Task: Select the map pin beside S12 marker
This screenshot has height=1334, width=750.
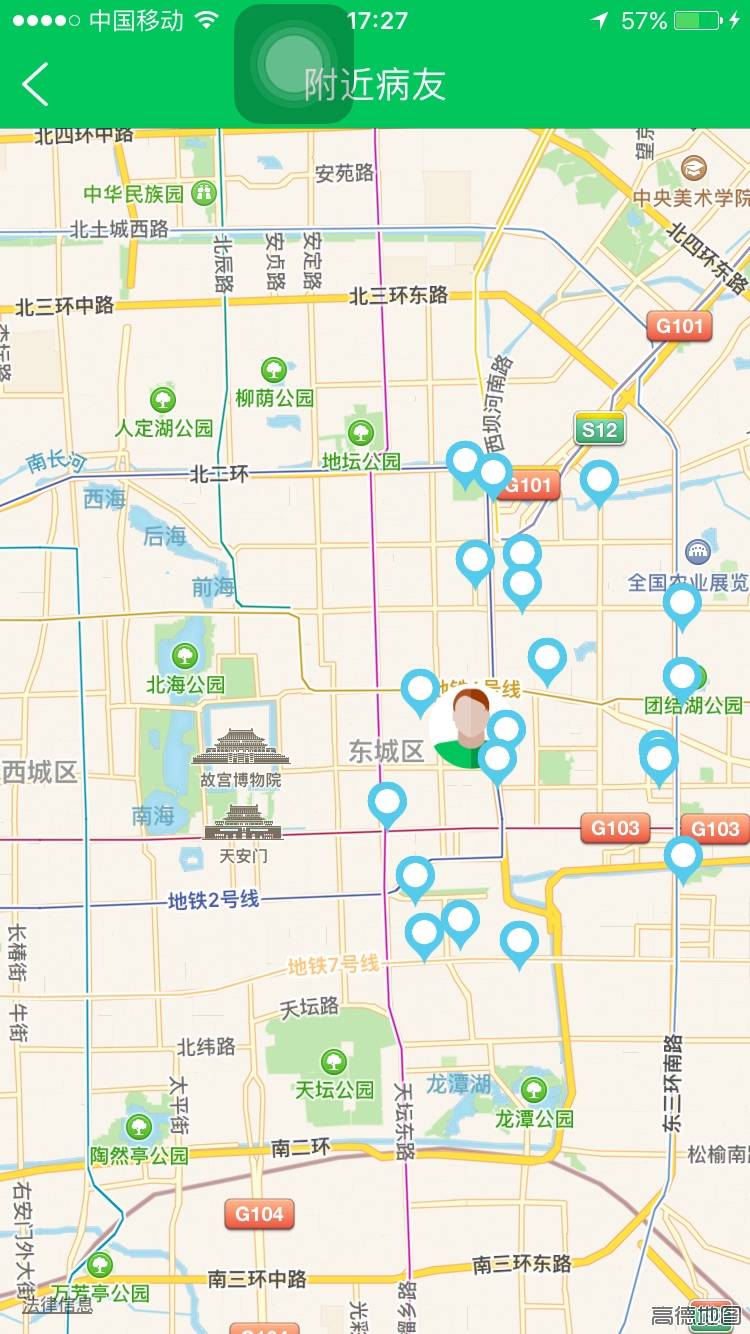Action: [x=598, y=481]
